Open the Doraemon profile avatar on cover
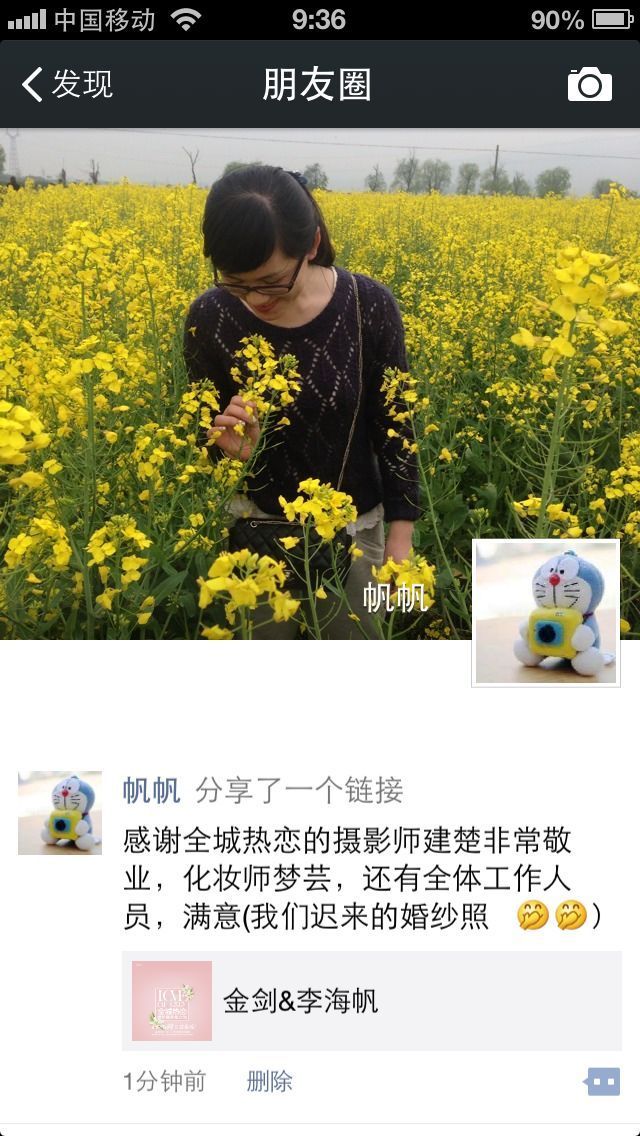640x1136 pixels. pyautogui.click(x=546, y=613)
